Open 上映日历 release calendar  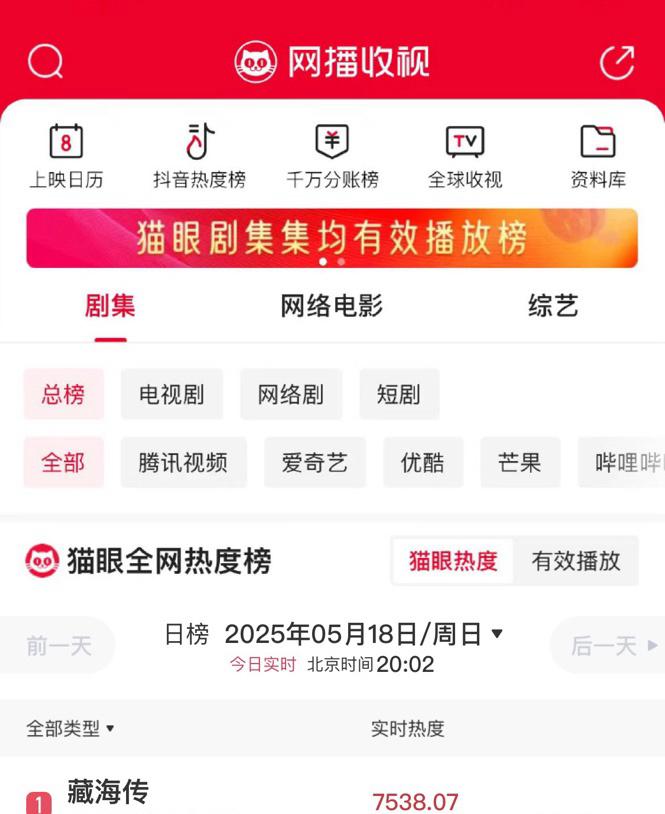pos(66,157)
